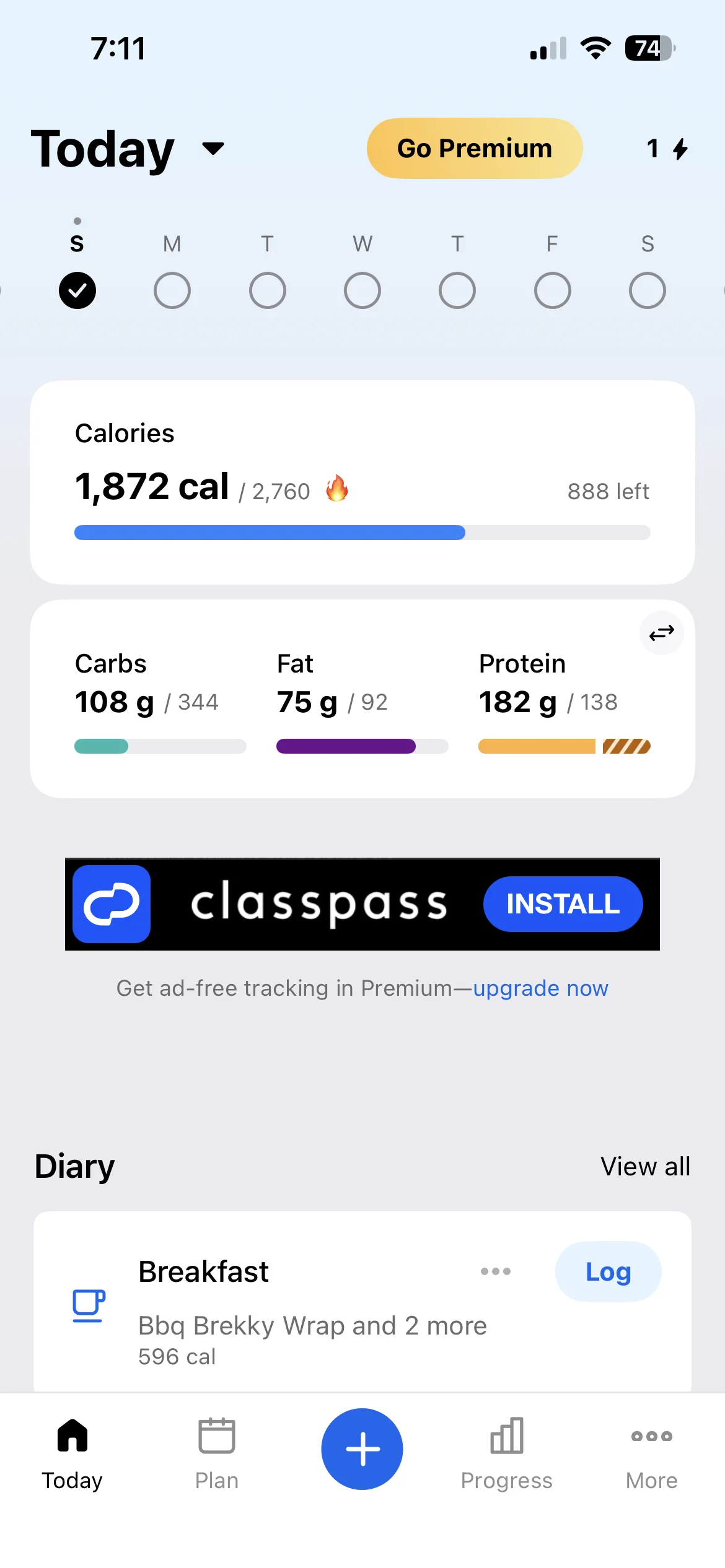
Task: Open the streak lightning counter
Action: pos(667,149)
